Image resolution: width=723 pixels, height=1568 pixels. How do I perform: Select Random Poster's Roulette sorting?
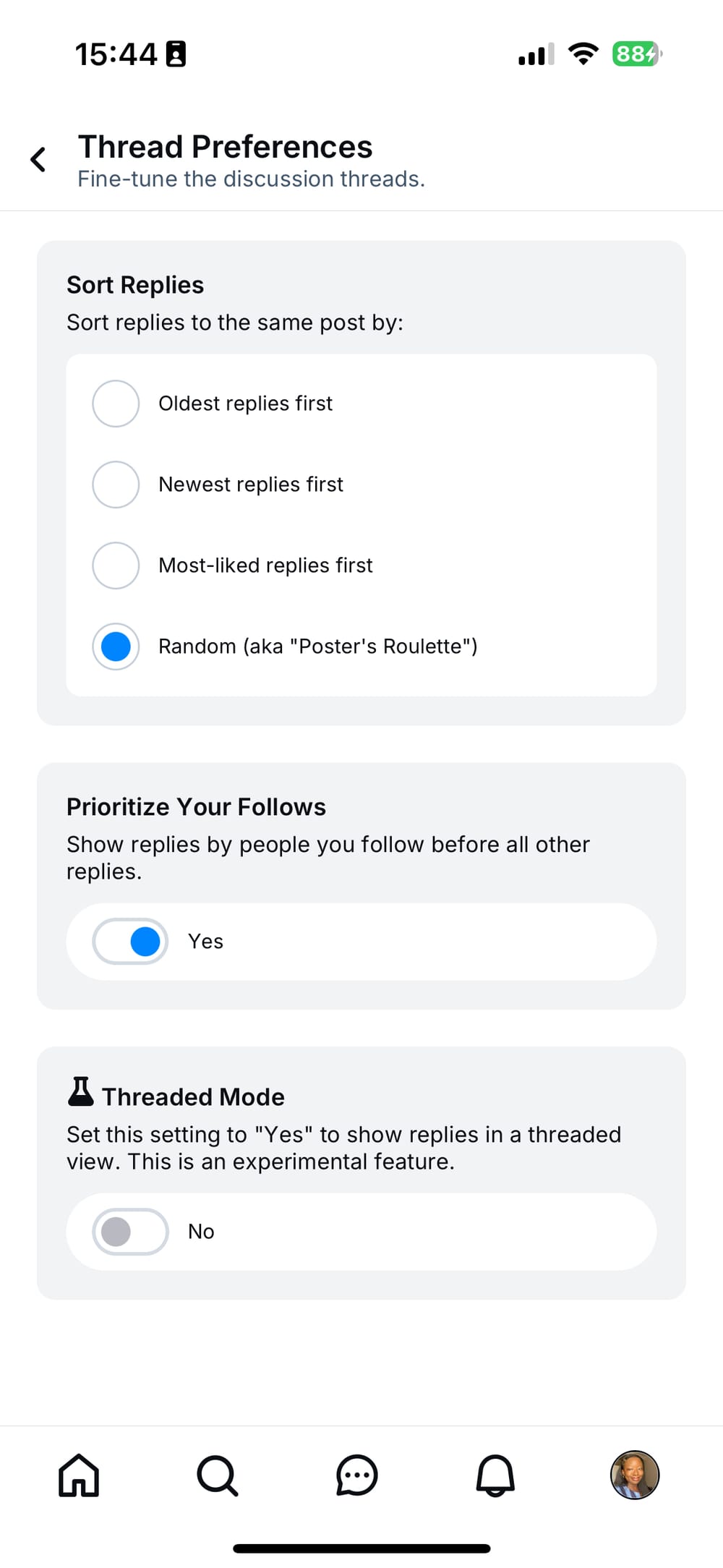point(115,647)
